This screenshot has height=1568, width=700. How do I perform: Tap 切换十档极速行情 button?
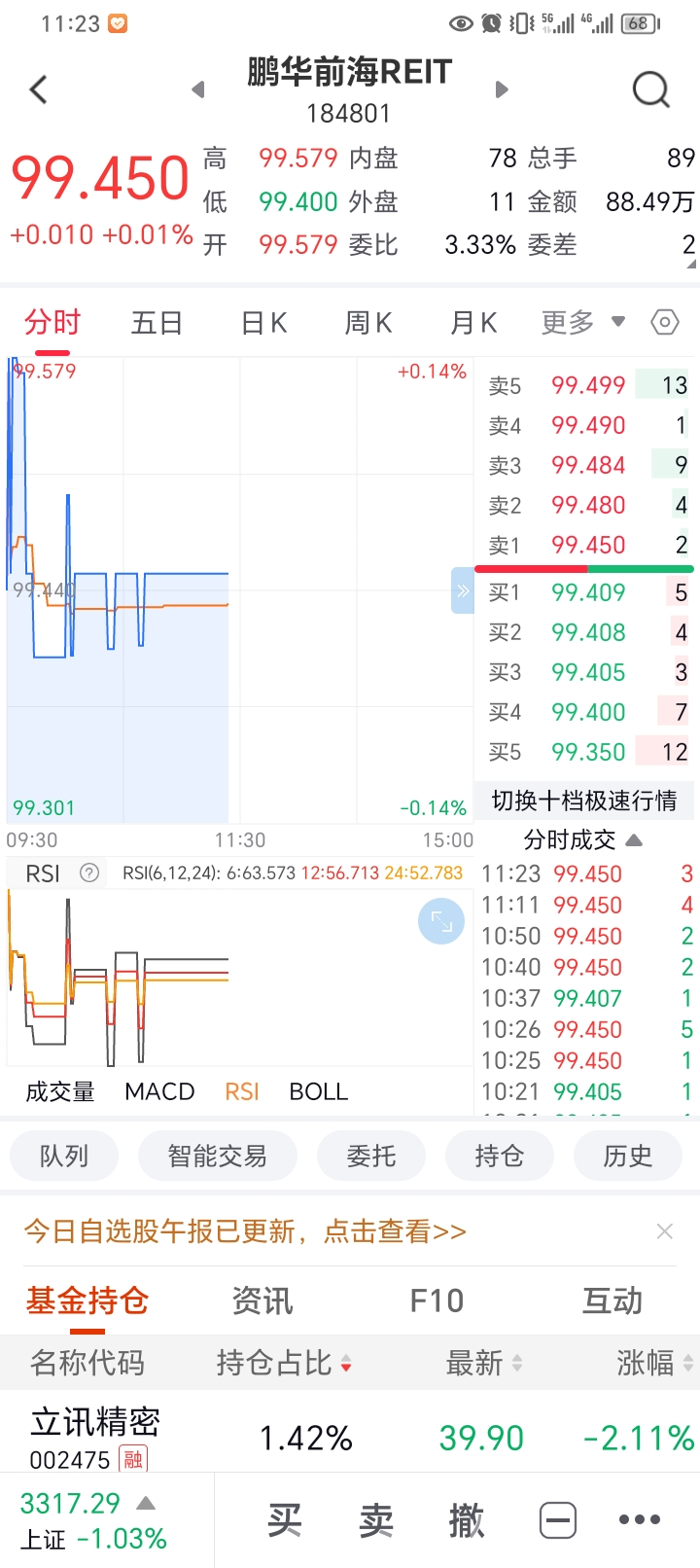point(584,801)
